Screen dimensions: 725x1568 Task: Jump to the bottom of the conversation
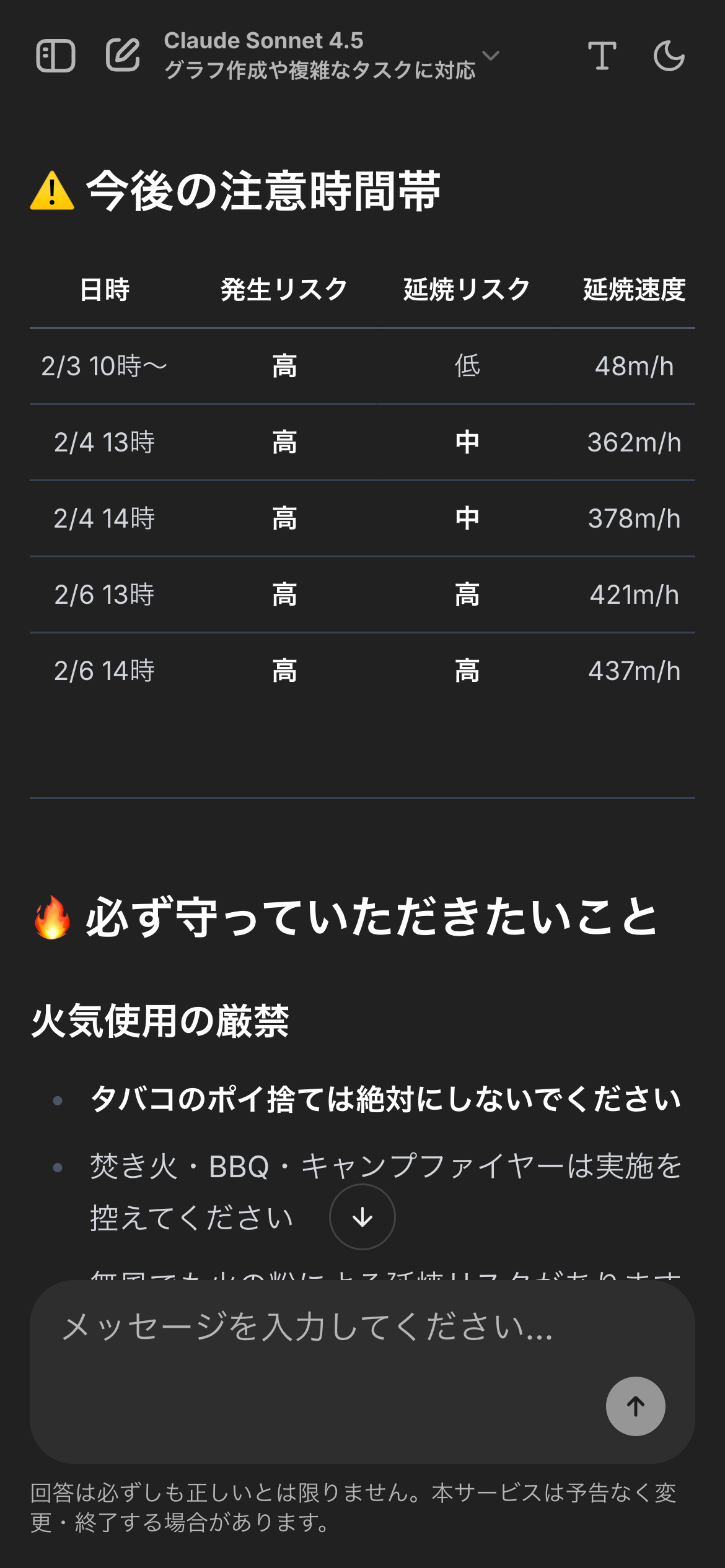click(x=362, y=1217)
